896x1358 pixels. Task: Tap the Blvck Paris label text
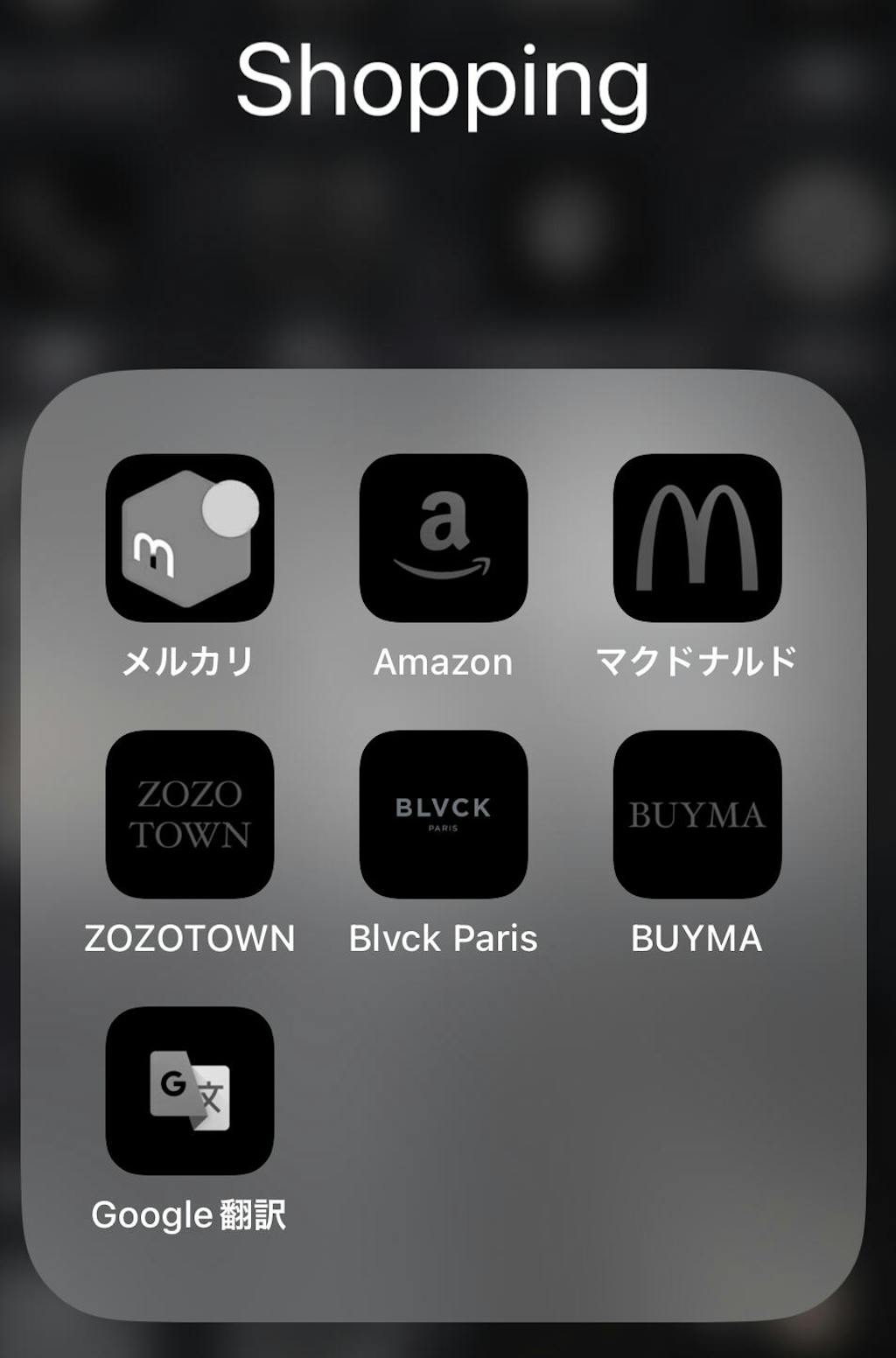click(x=444, y=938)
